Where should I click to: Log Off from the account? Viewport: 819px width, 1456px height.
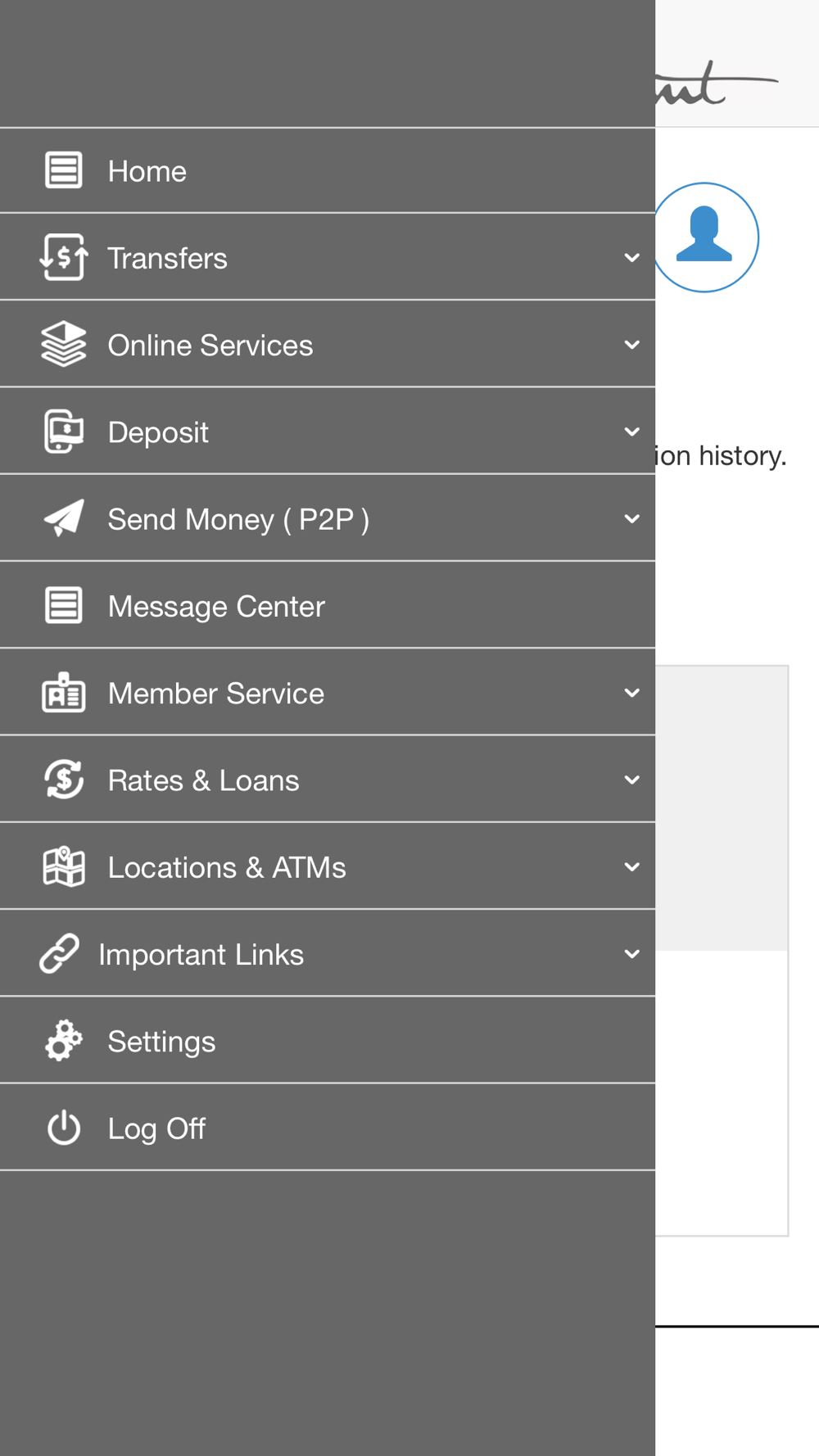pyautogui.click(x=328, y=1128)
